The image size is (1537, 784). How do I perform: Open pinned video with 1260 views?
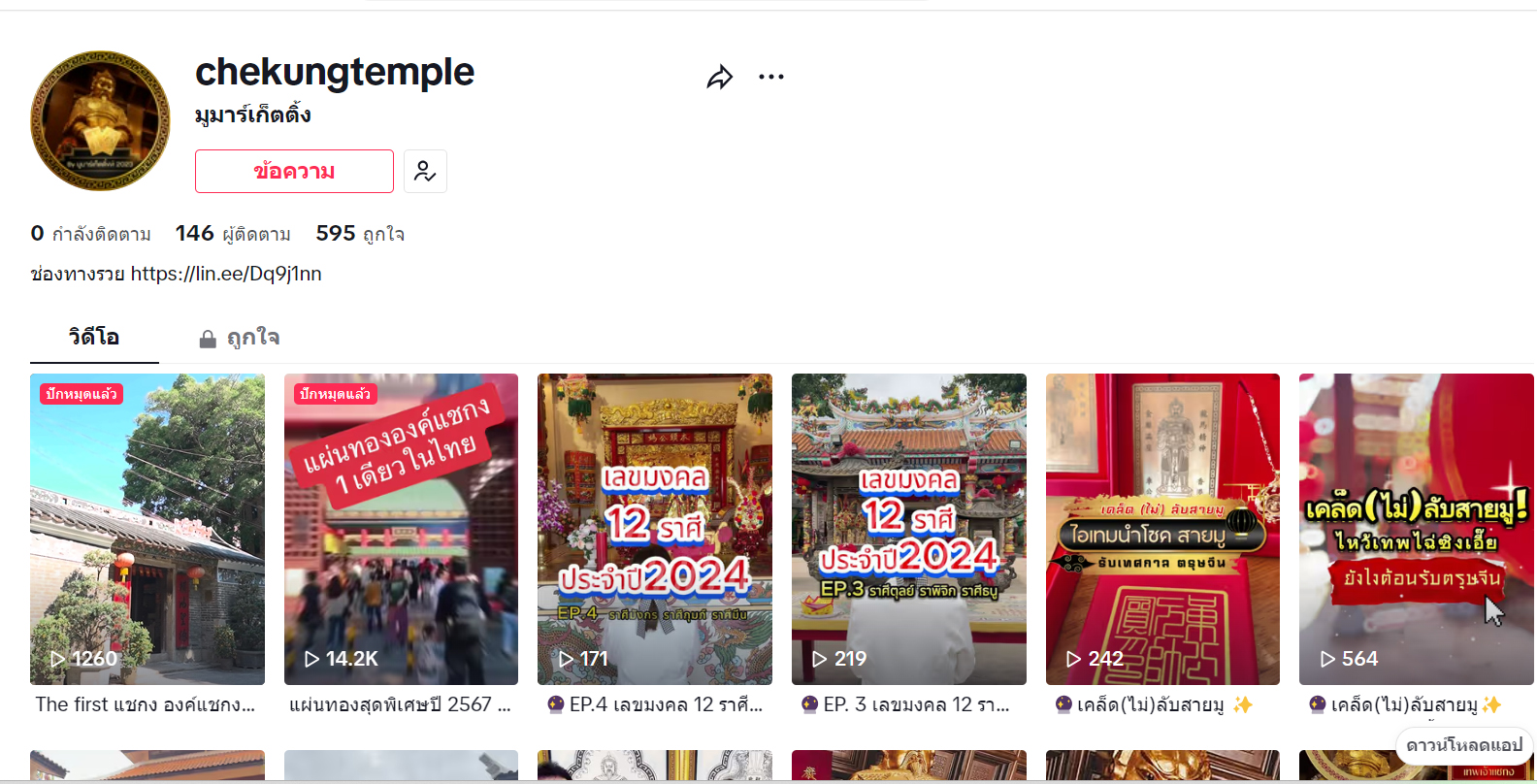coord(147,529)
